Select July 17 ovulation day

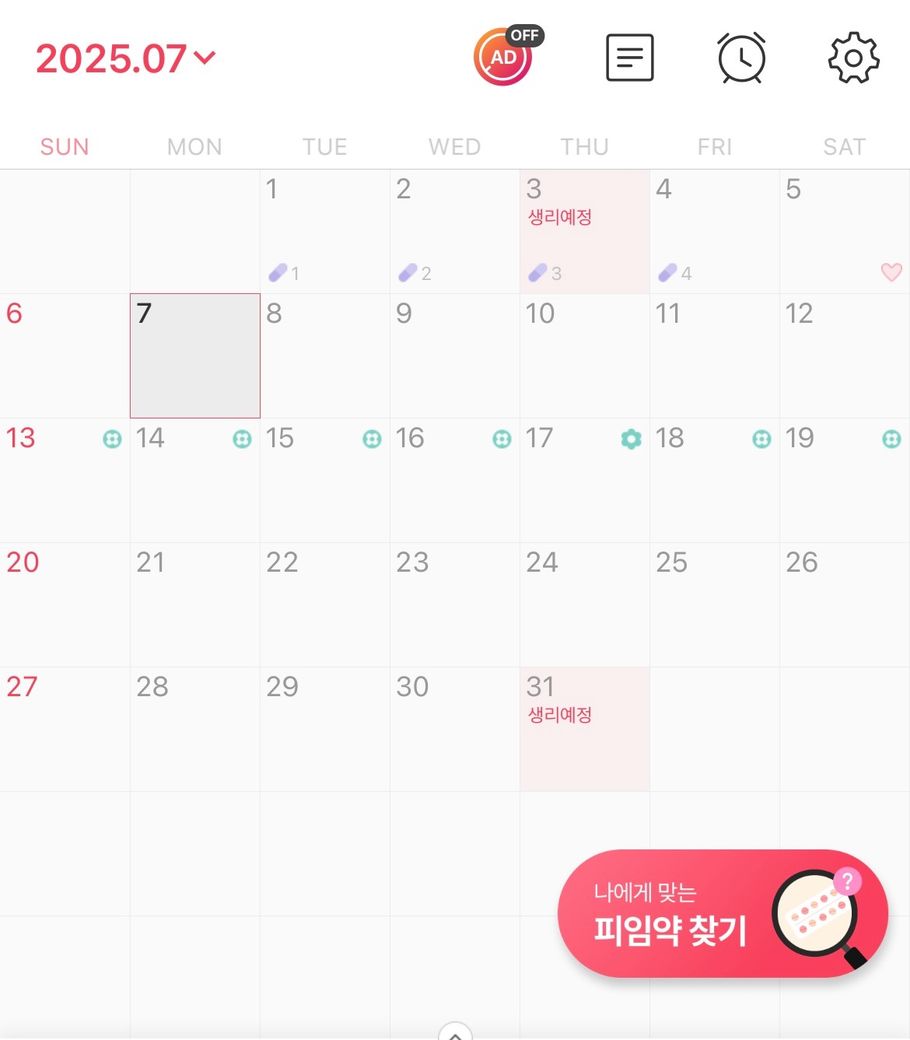coord(584,480)
